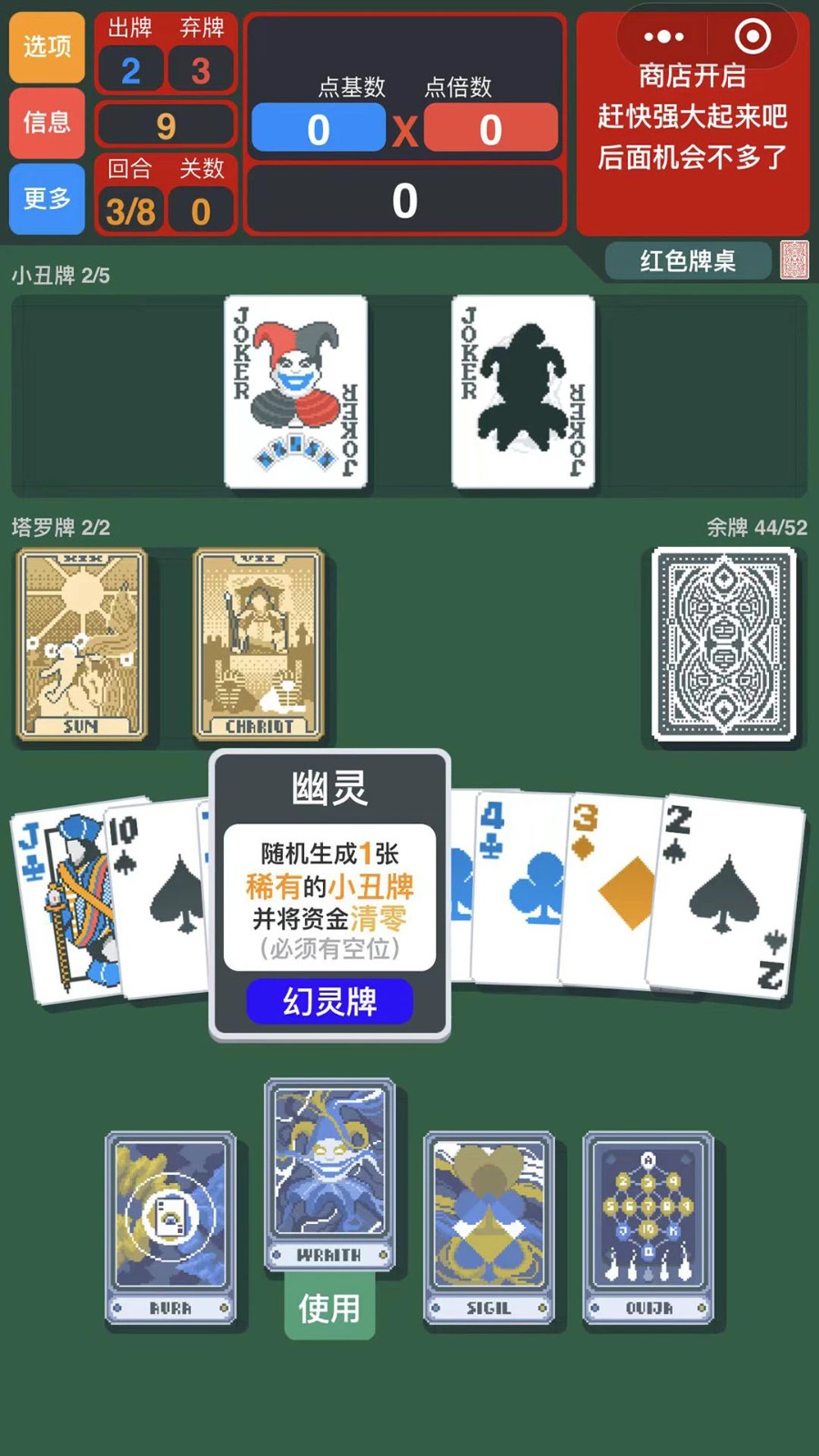Viewport: 819px width, 1456px height.
Task: Tap the mini-program more options ellipsis icon
Action: (663, 36)
